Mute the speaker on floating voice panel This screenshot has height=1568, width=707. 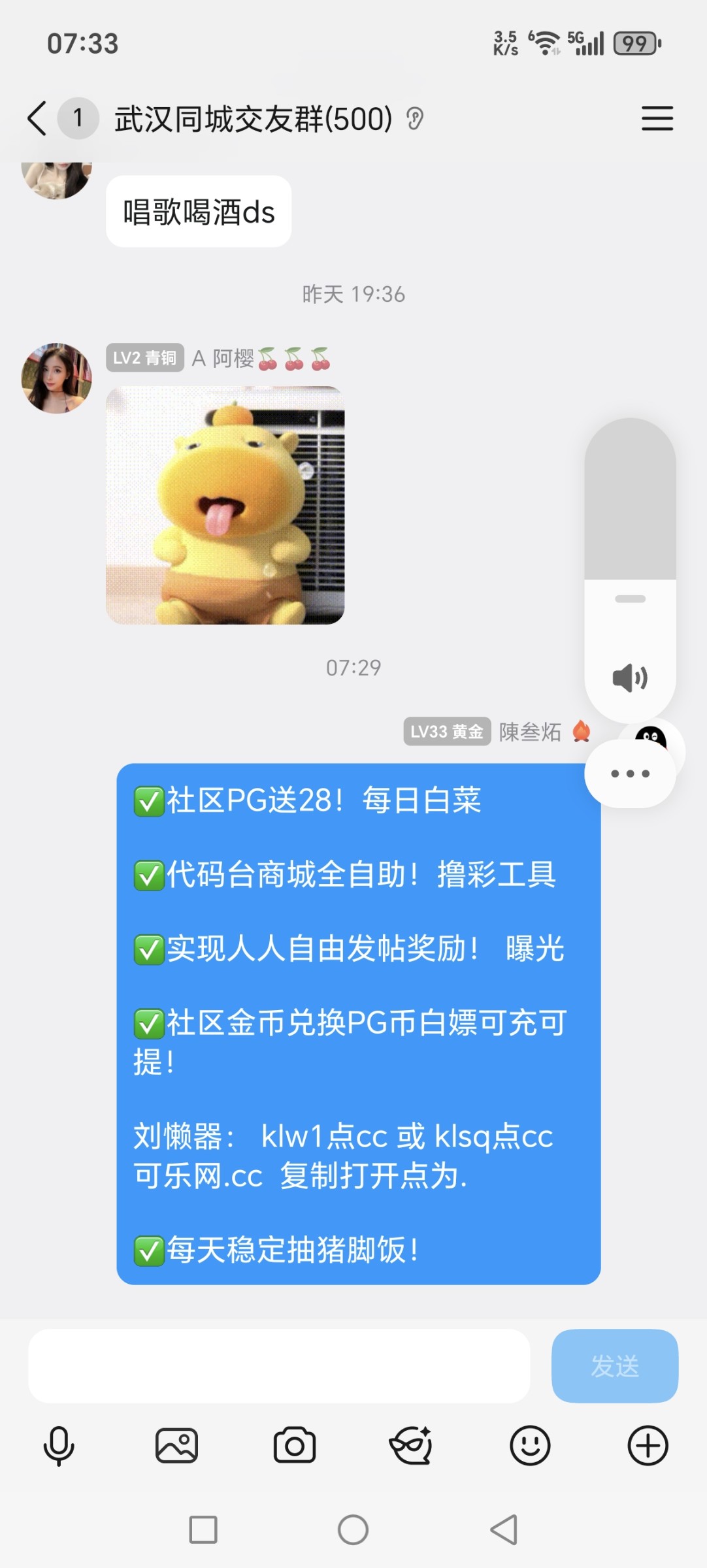pos(629,678)
